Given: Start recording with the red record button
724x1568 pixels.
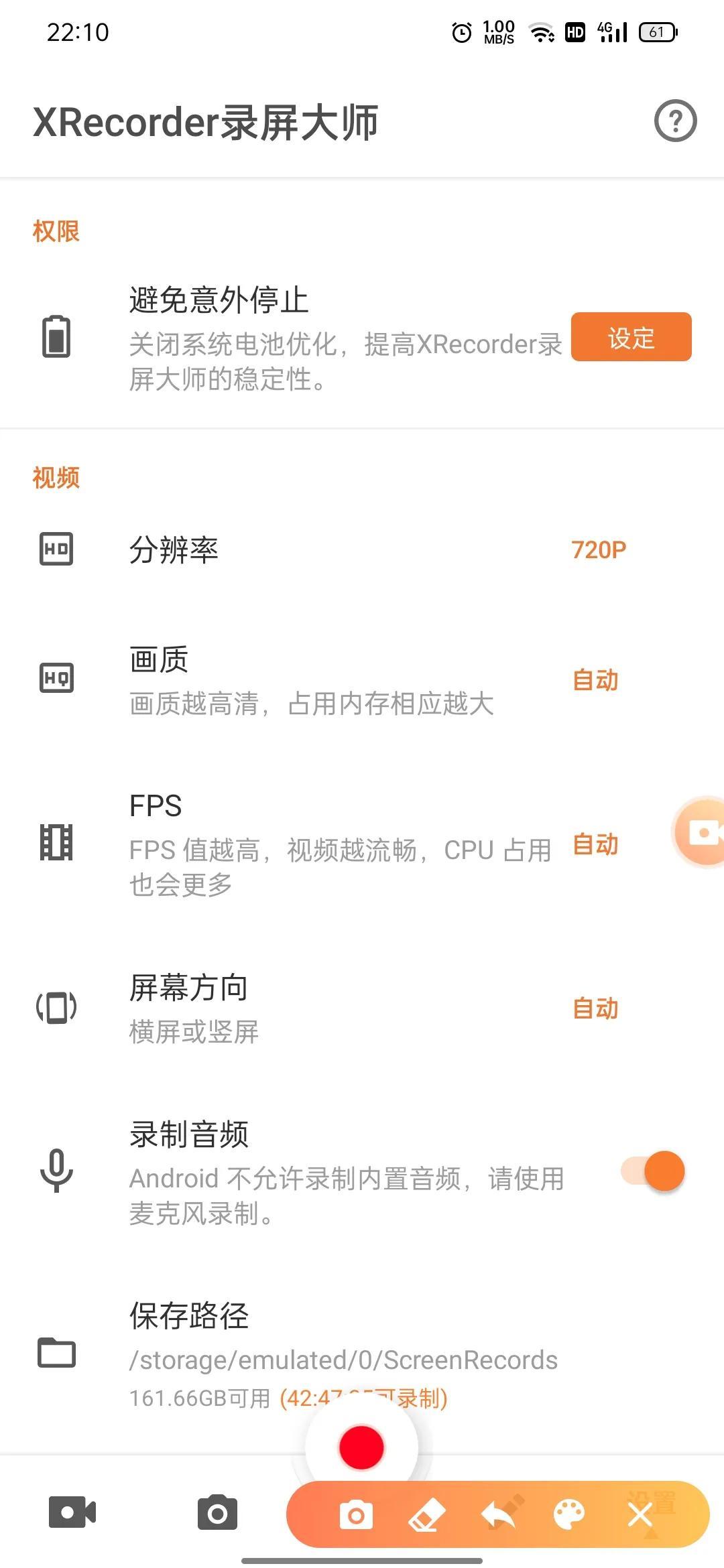Looking at the screenshot, I should point(361,1447).
